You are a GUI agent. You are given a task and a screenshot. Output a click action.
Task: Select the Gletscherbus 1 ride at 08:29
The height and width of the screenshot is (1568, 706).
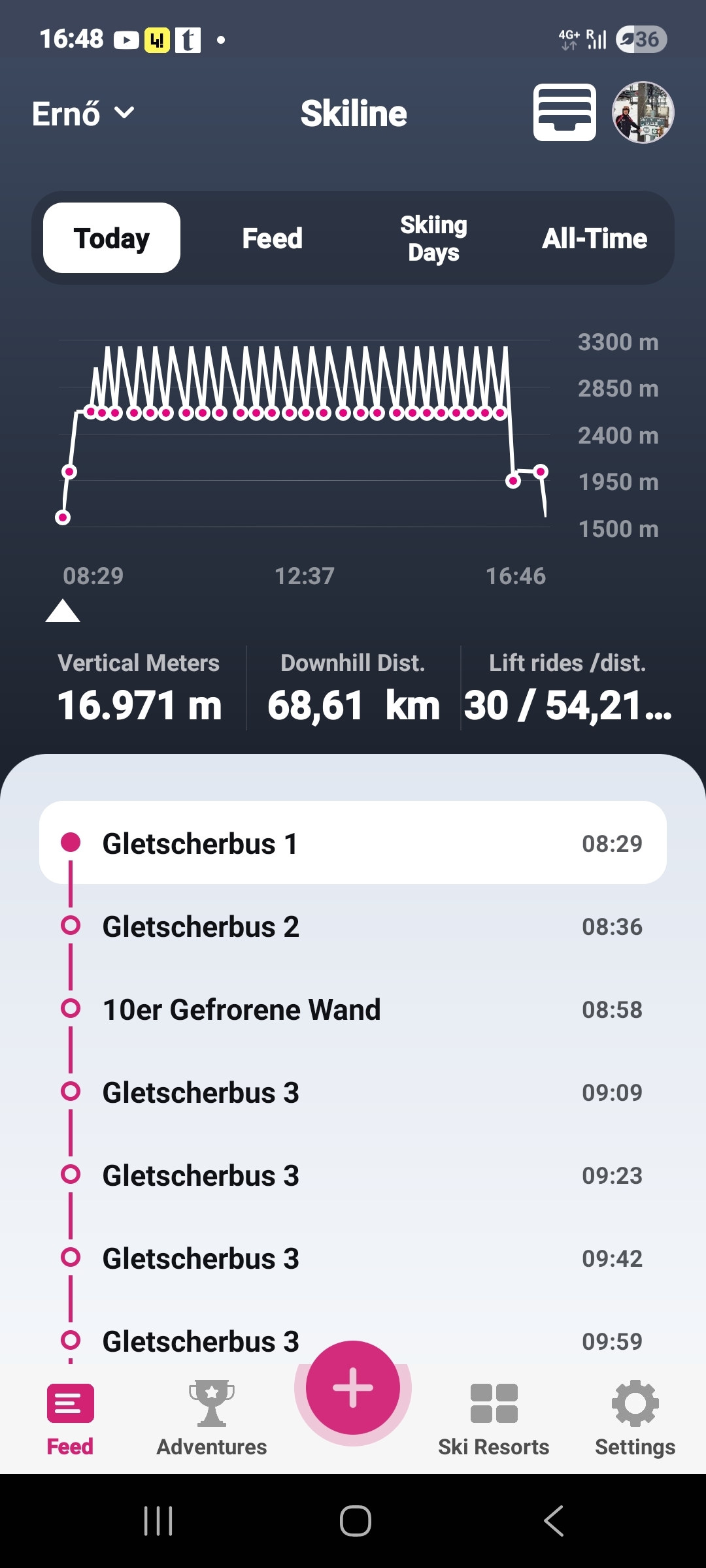(353, 843)
